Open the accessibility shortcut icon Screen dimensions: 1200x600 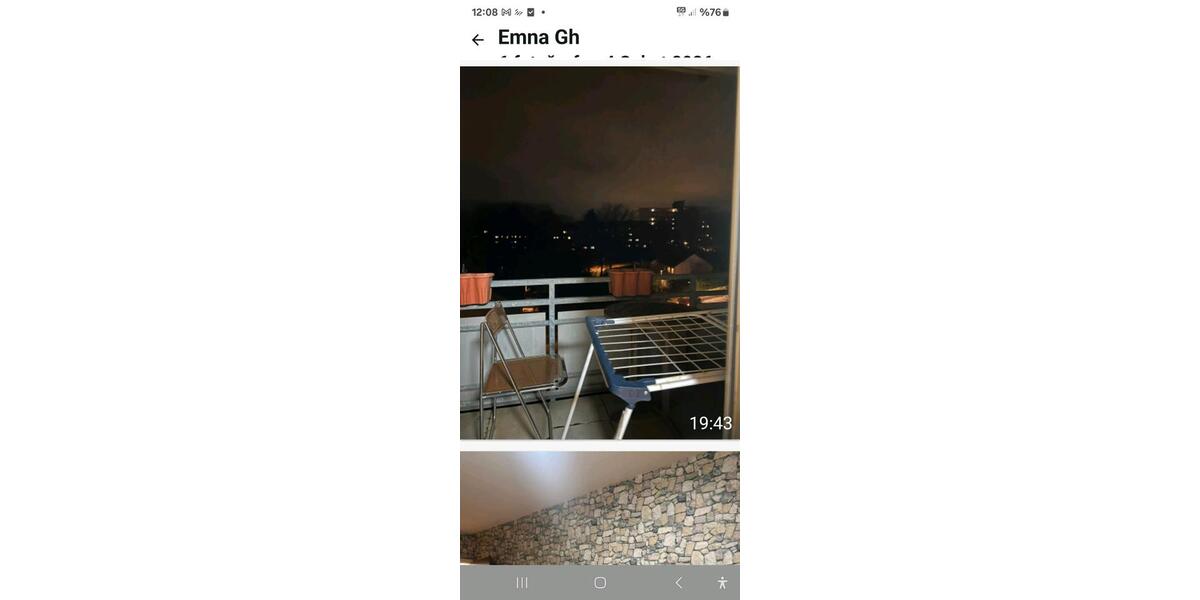(722, 583)
